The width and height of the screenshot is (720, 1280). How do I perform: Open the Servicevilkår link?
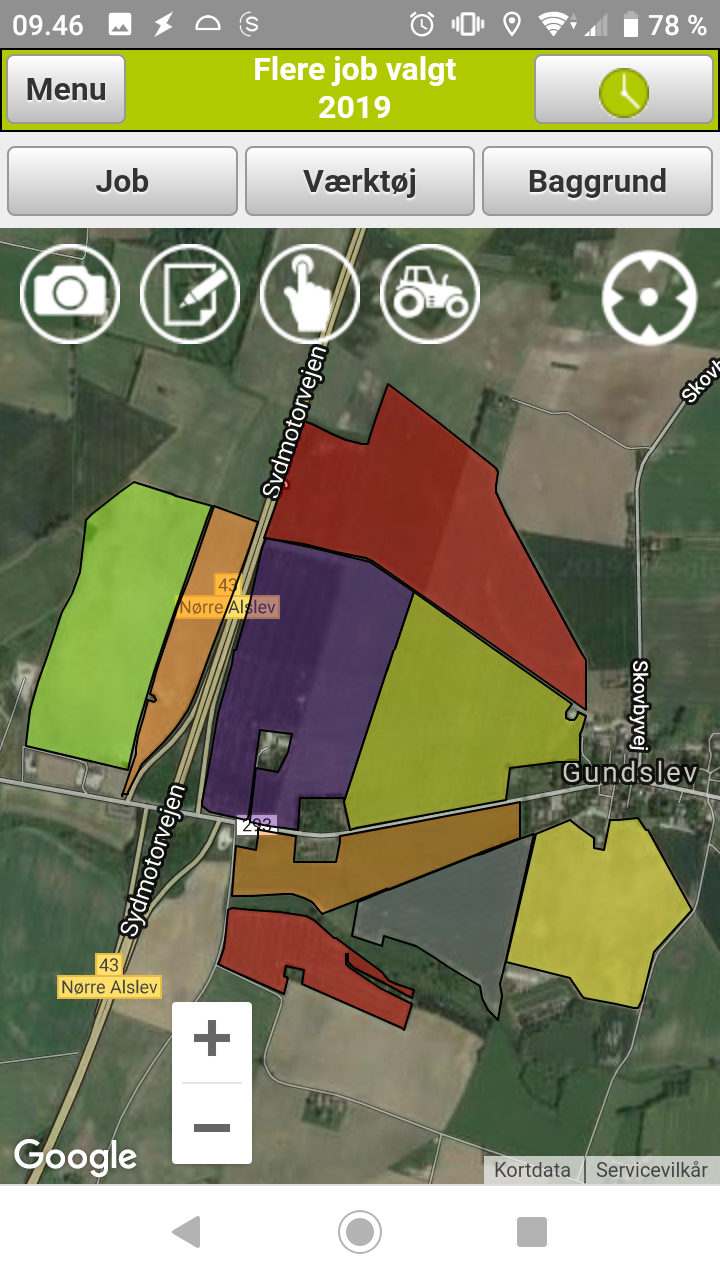point(652,1170)
